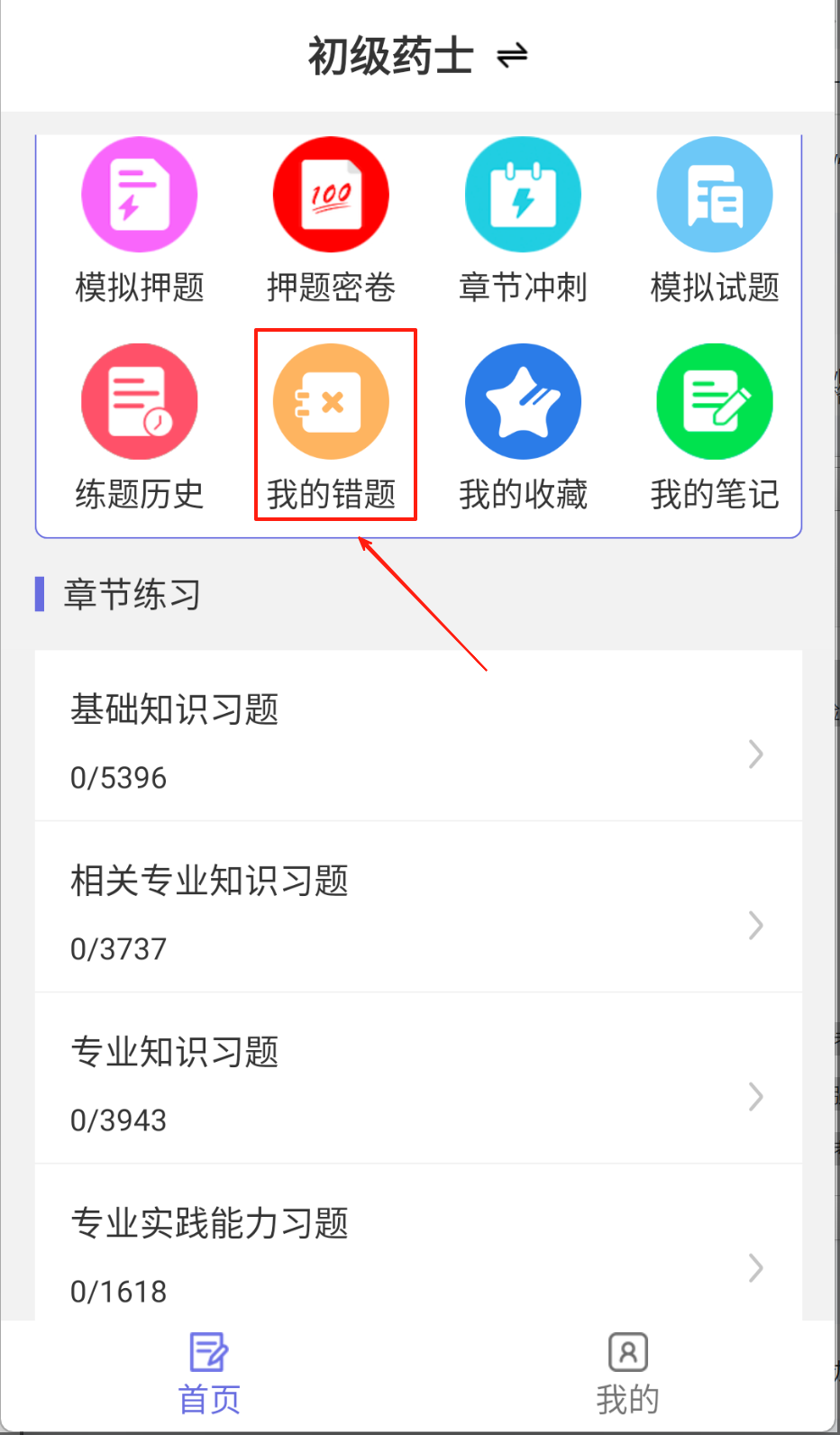The image size is (840, 1435).
Task: Select 专业知识习题 with 0/3943 progress
Action: [x=418, y=1079]
